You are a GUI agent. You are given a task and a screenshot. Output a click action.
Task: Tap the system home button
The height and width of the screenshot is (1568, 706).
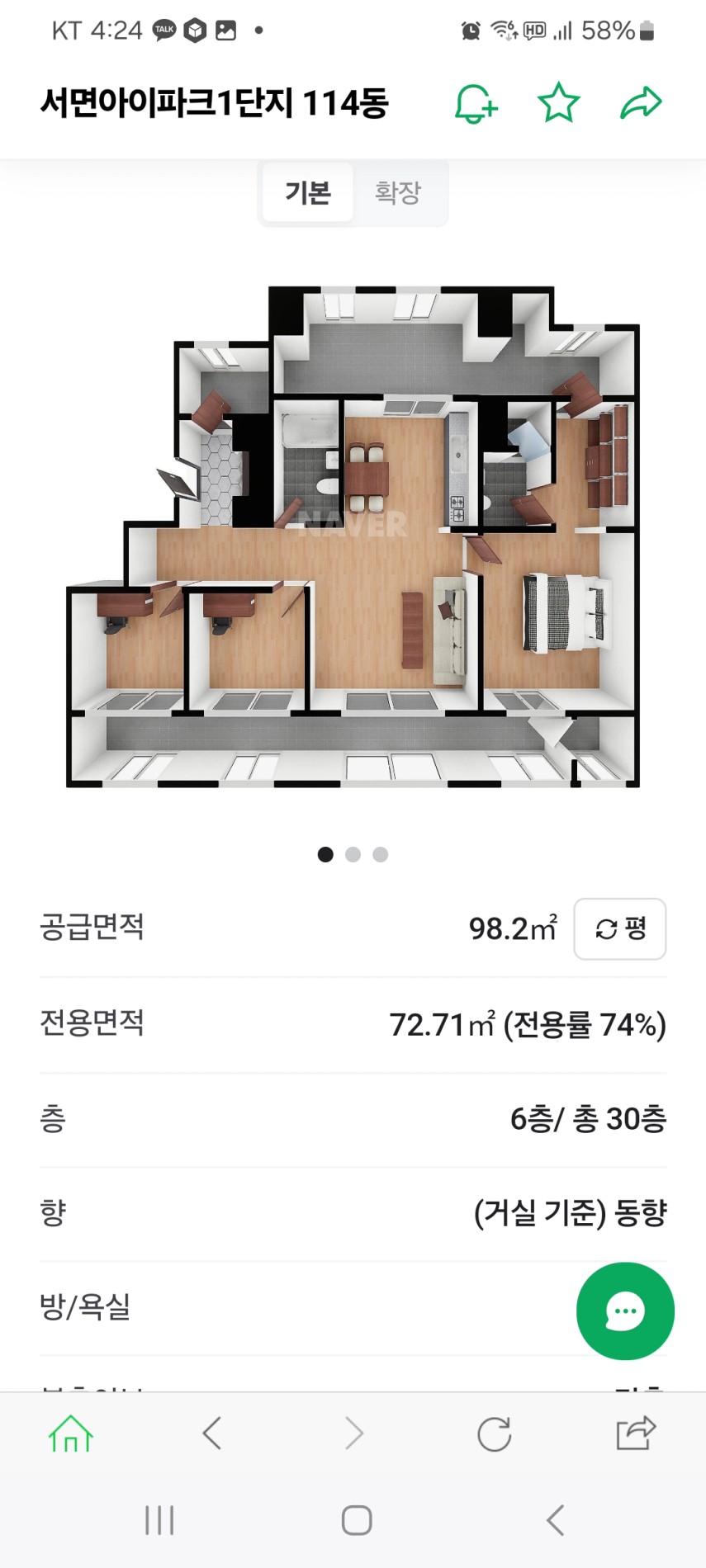[x=357, y=1520]
